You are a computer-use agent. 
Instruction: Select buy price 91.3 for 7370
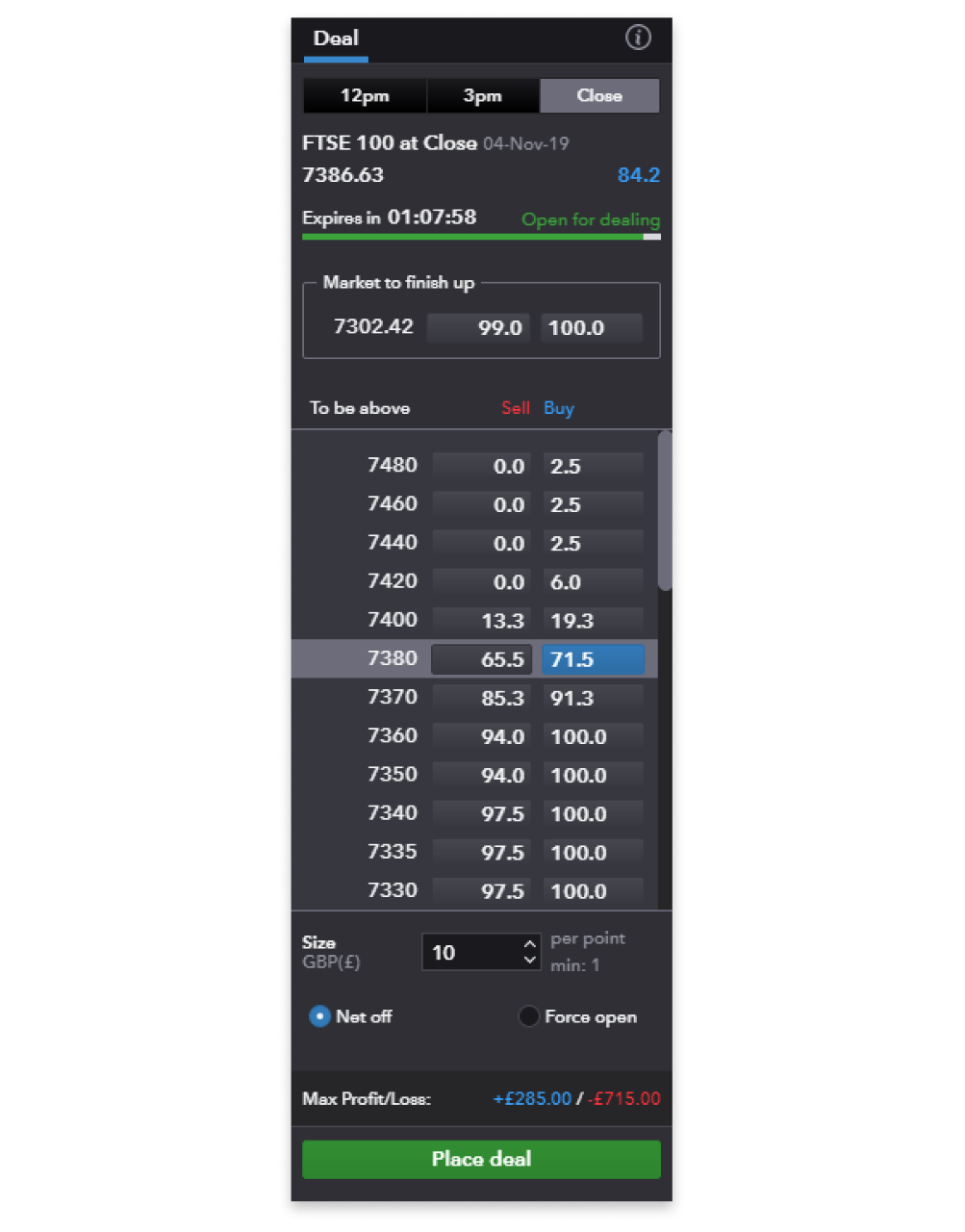(592, 698)
